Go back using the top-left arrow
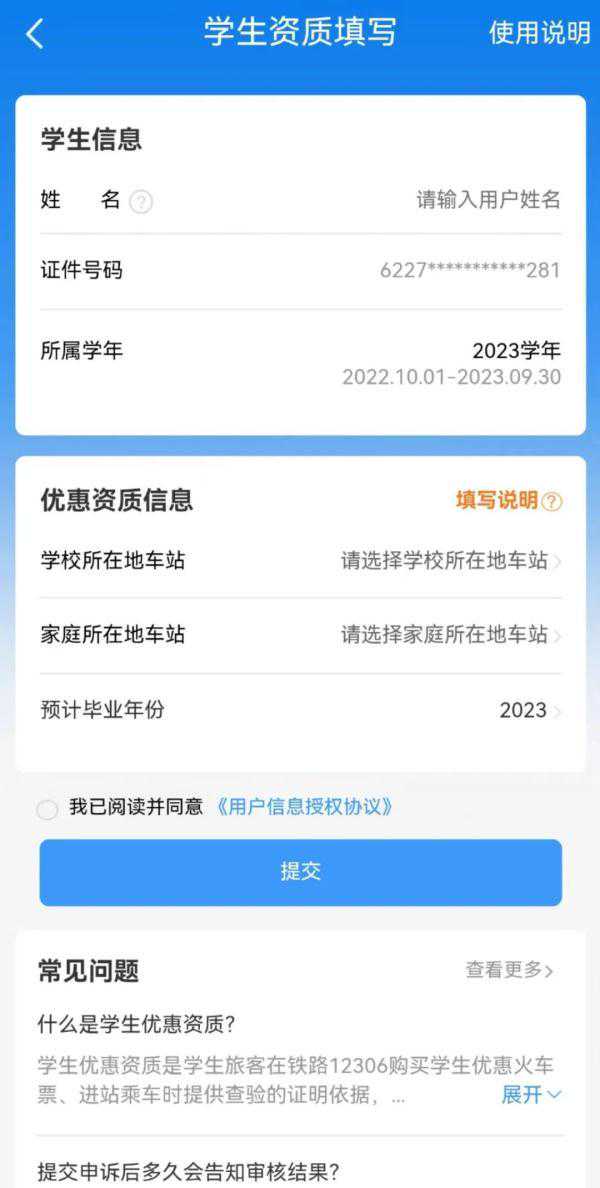Screen dimensions: 600x1188 click(36, 34)
